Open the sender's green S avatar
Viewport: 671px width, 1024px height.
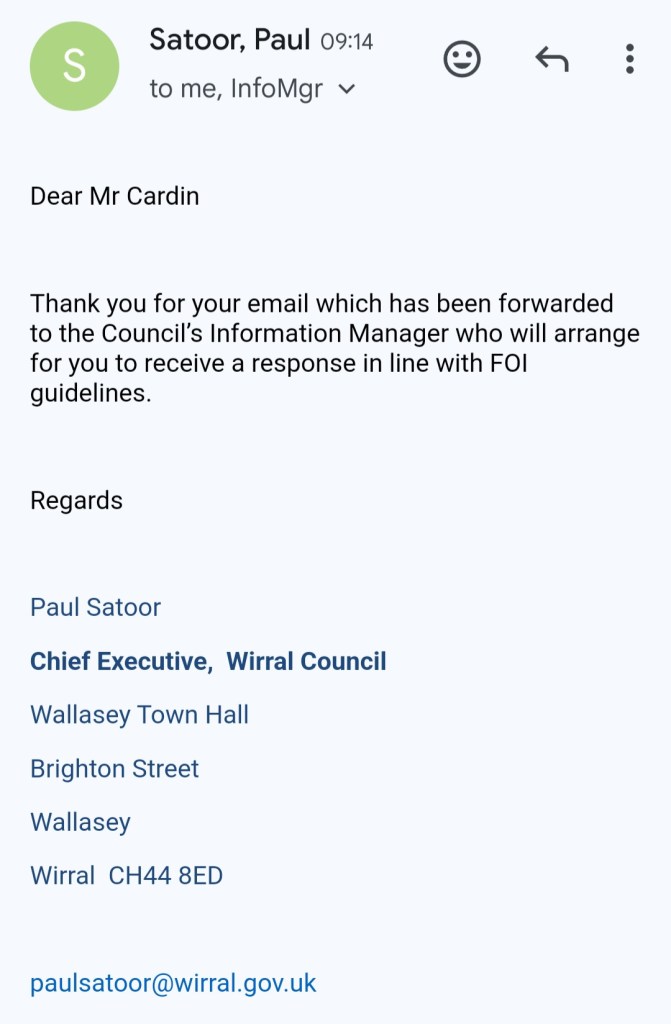coord(74,66)
